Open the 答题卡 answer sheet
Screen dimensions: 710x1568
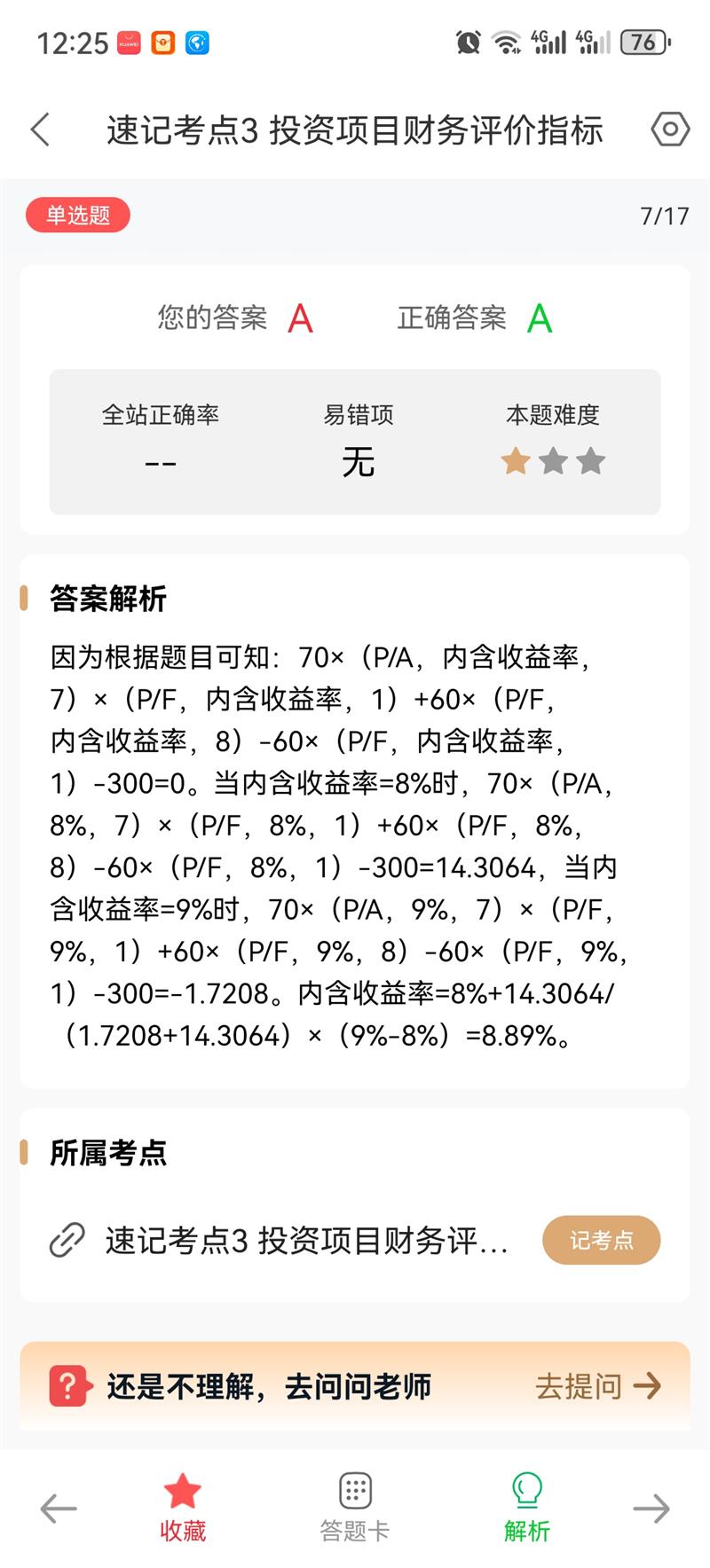(x=355, y=1508)
